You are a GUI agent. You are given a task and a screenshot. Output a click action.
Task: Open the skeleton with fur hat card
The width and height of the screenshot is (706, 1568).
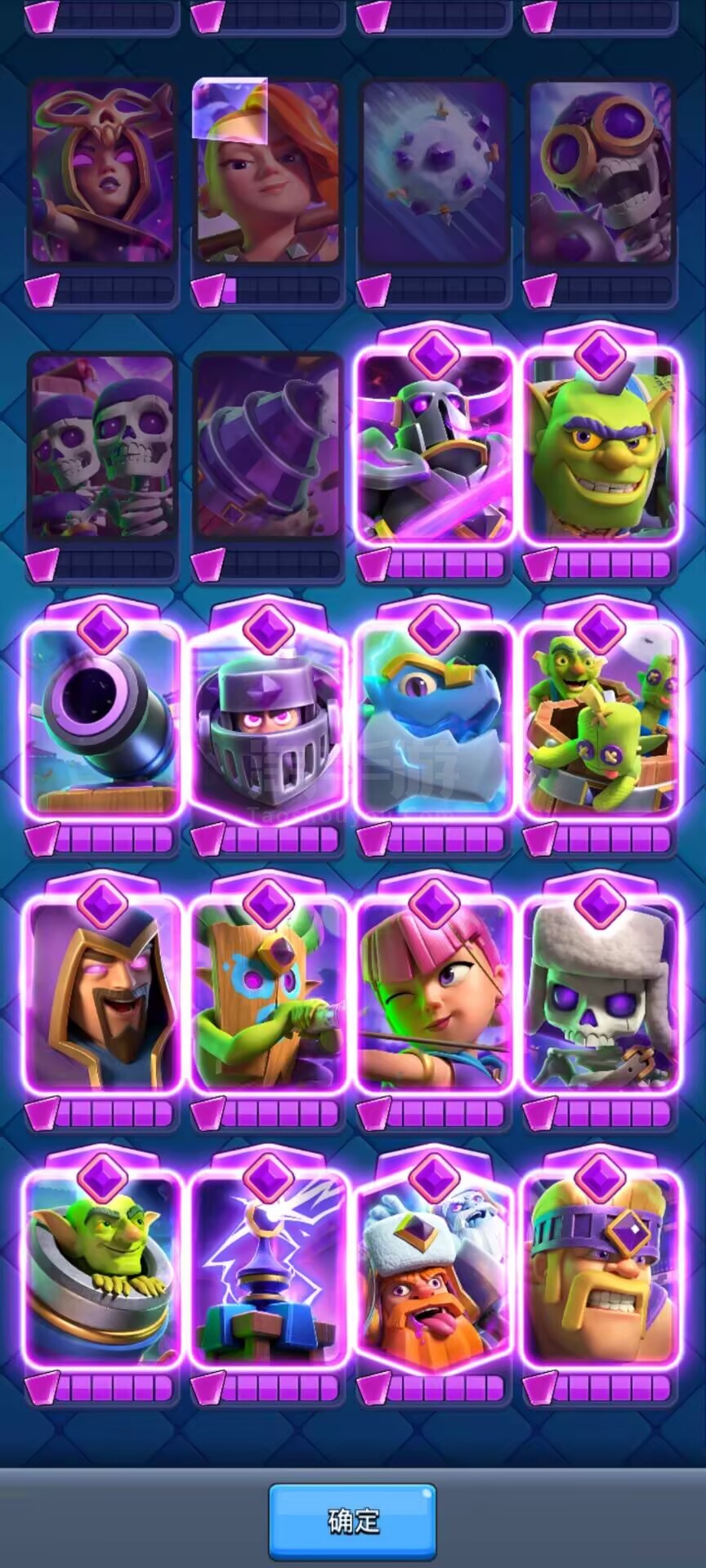click(x=601, y=998)
